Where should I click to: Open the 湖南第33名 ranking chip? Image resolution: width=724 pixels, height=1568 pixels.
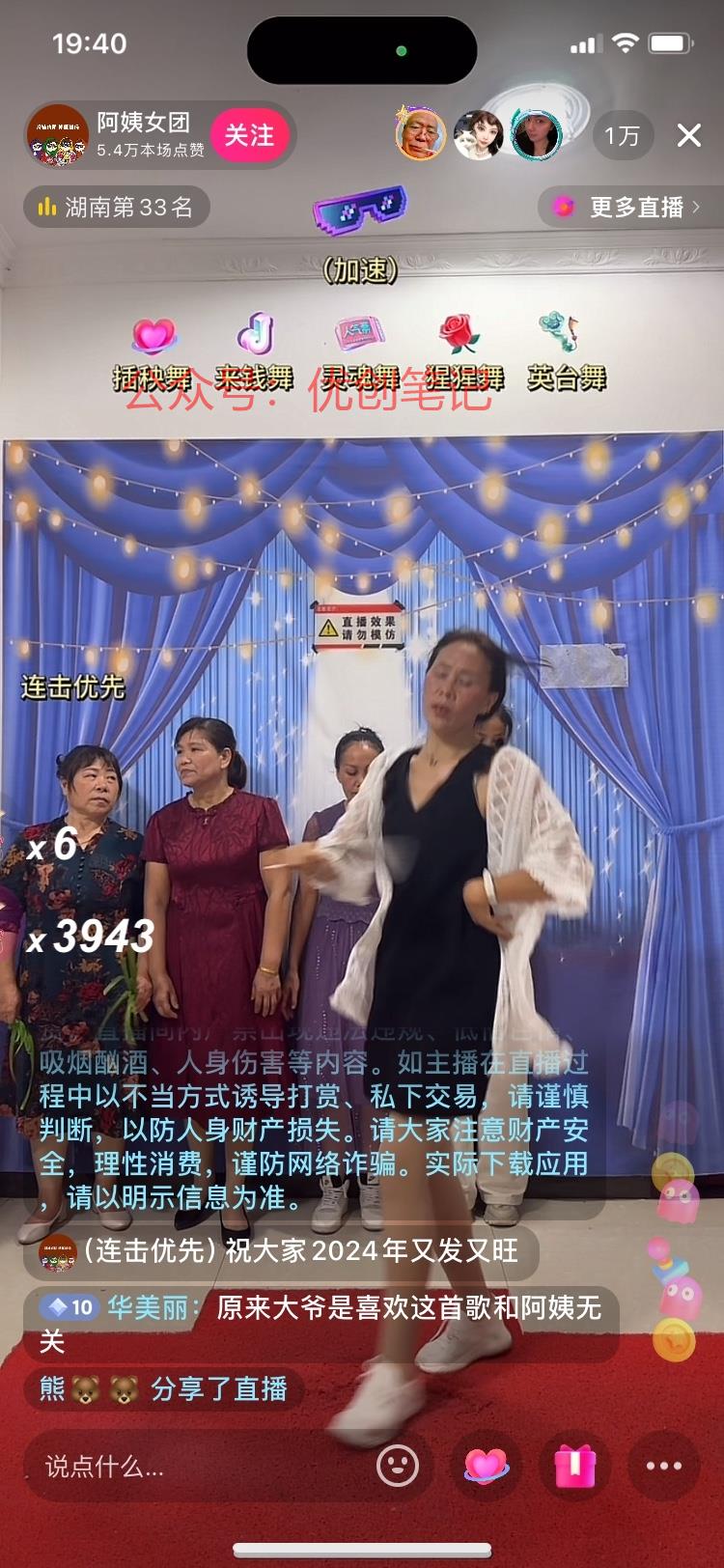116,207
